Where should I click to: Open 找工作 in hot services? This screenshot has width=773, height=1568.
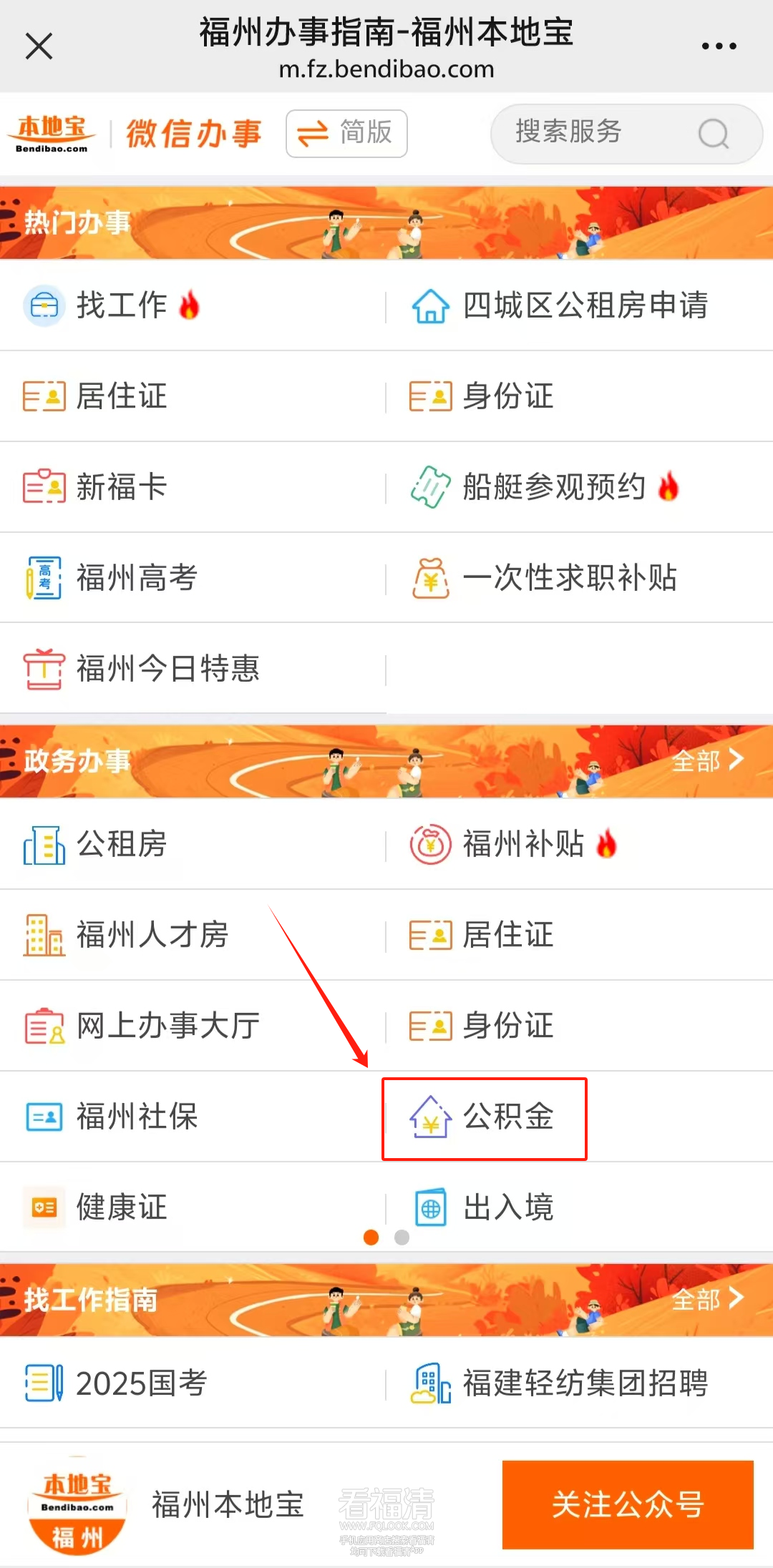[x=122, y=305]
